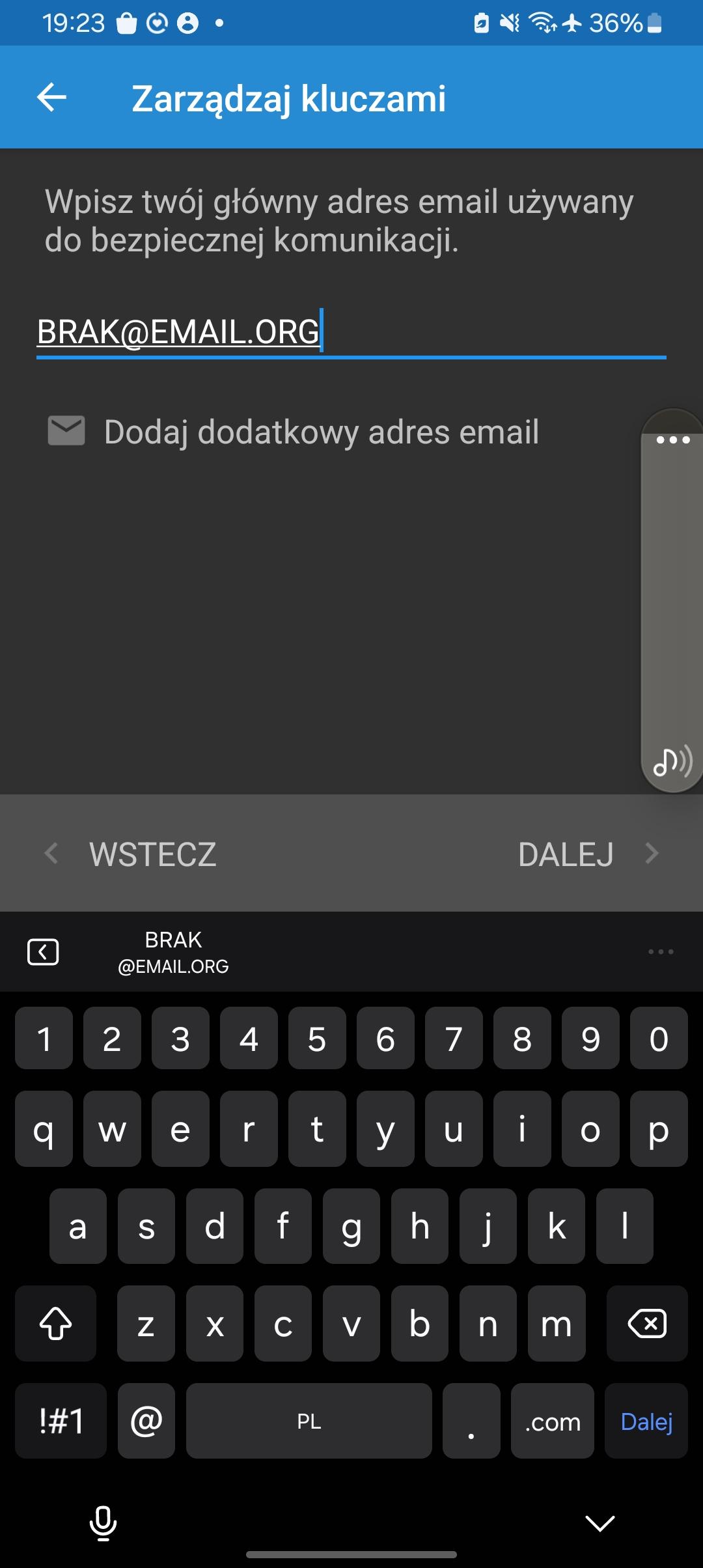The height and width of the screenshot is (1568, 703).
Task: Enable shift on the keyboard
Action: pyautogui.click(x=56, y=1324)
